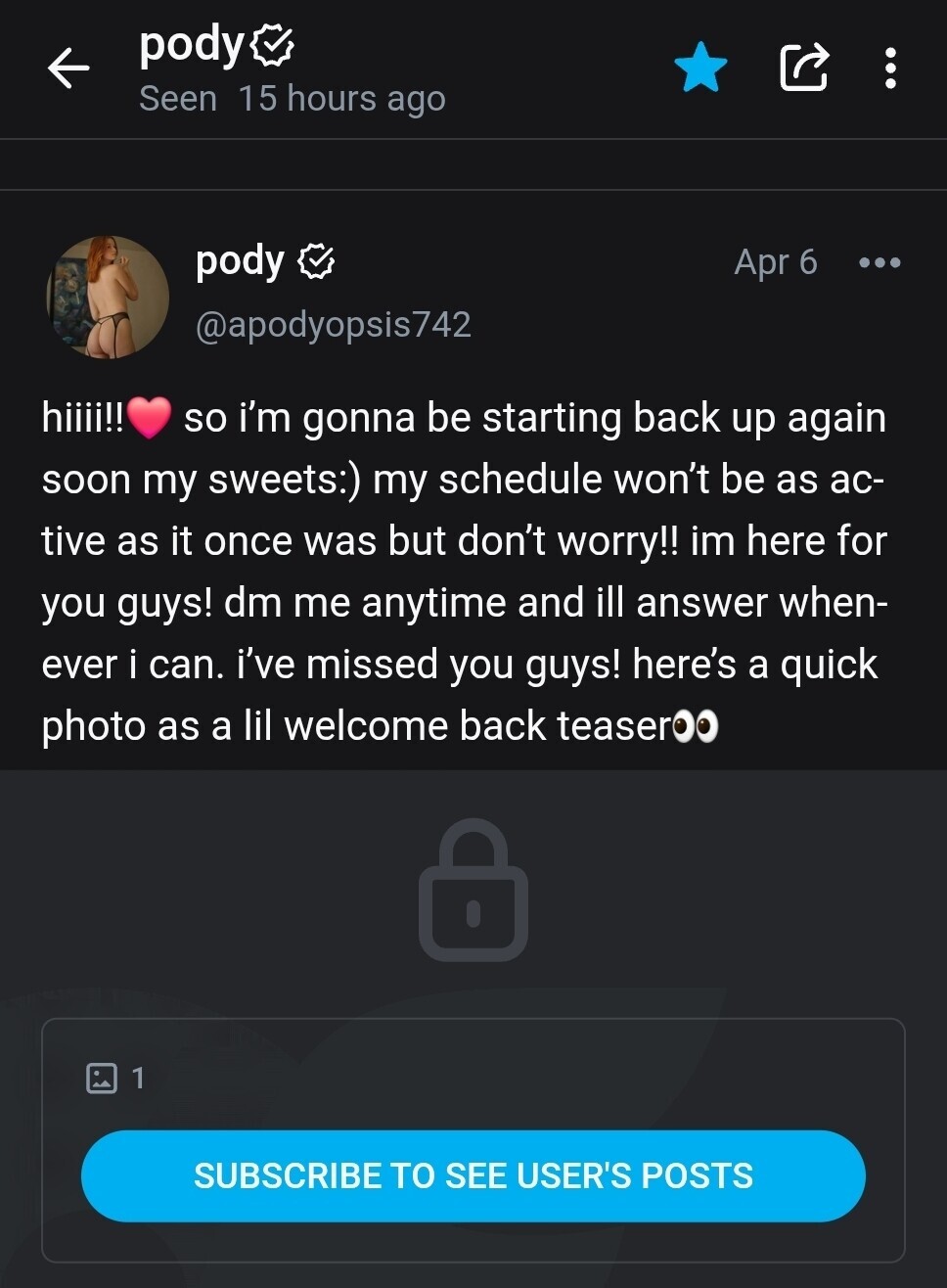The width and height of the screenshot is (947, 1288).
Task: Subscribe to see user's posts
Action: (473, 1175)
